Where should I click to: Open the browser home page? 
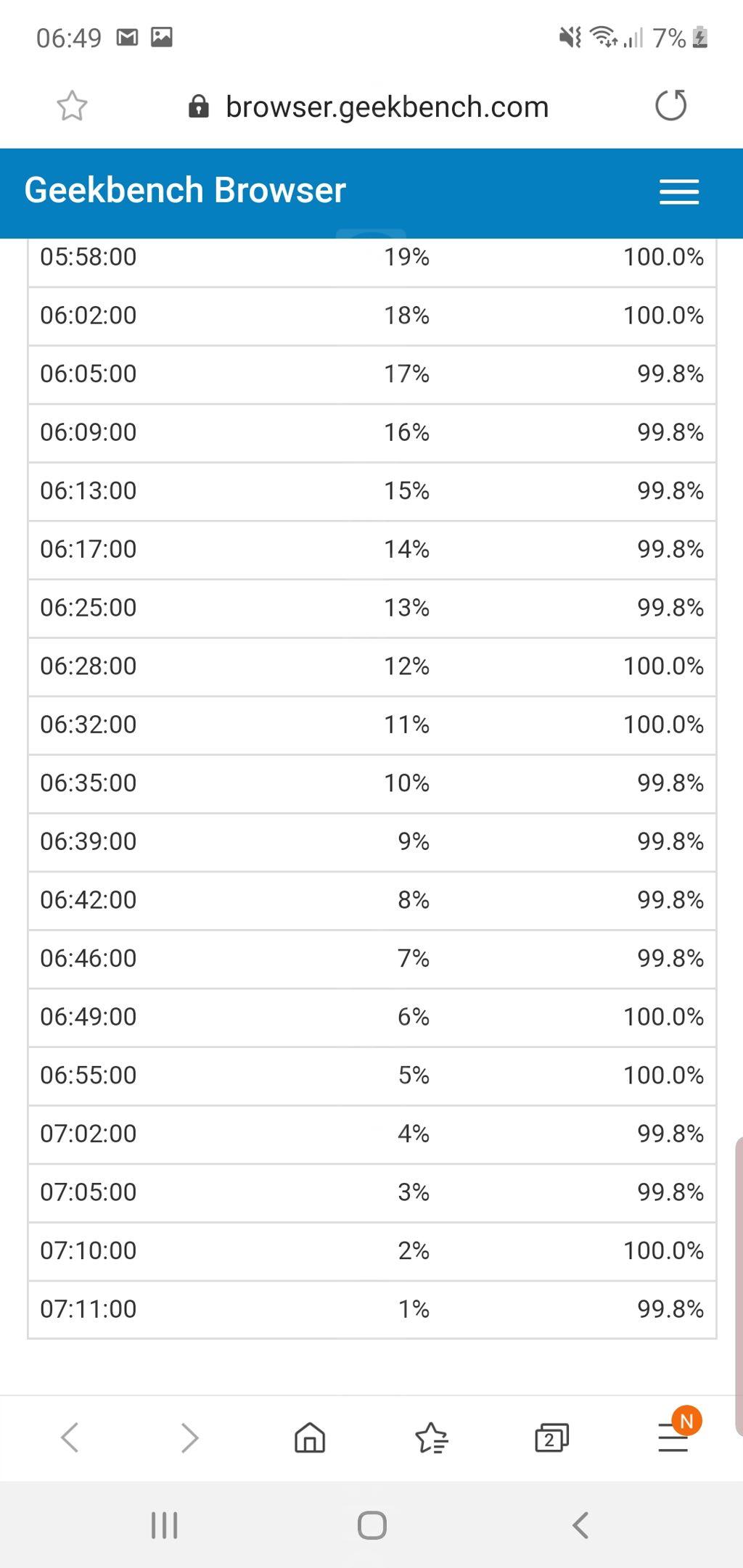pyautogui.click(x=310, y=1437)
